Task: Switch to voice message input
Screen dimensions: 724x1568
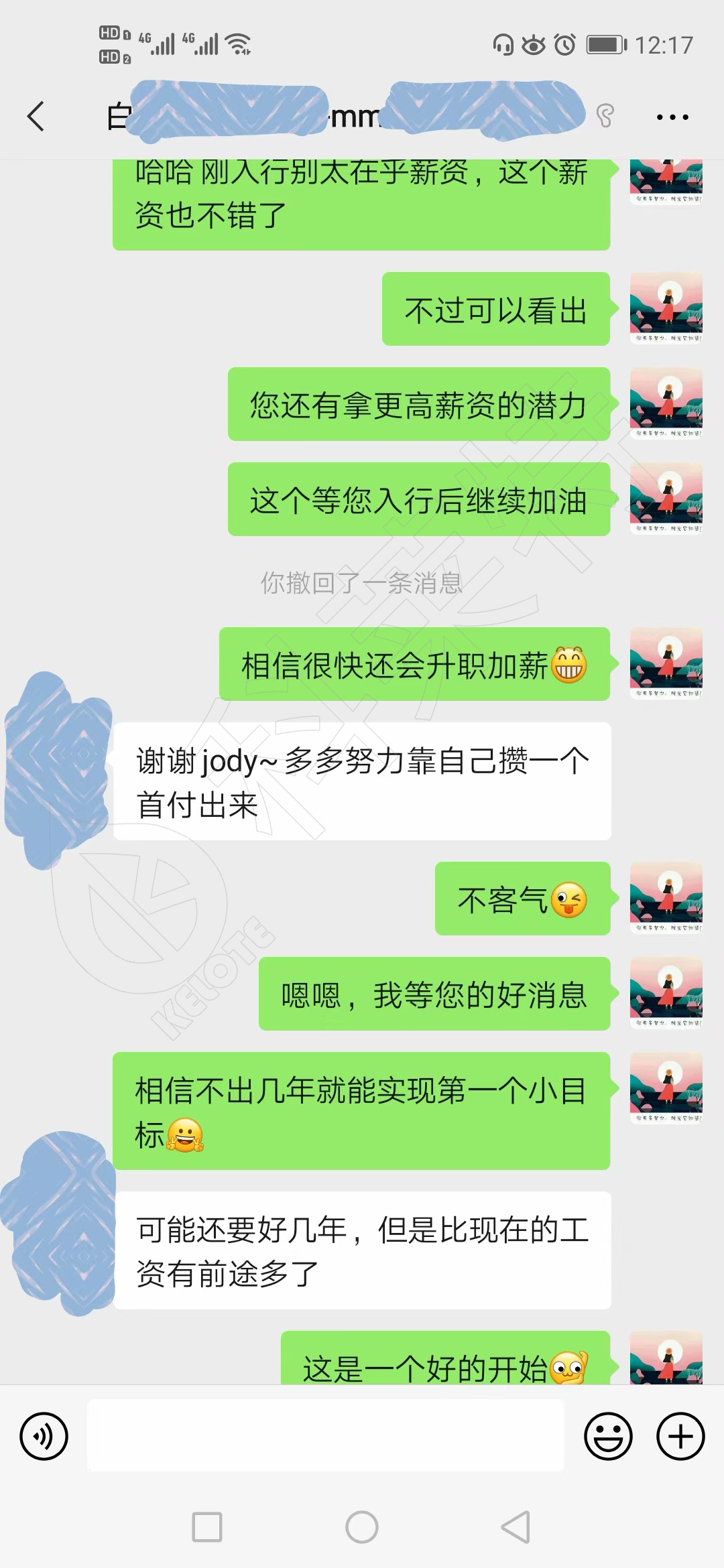Action: click(44, 1436)
